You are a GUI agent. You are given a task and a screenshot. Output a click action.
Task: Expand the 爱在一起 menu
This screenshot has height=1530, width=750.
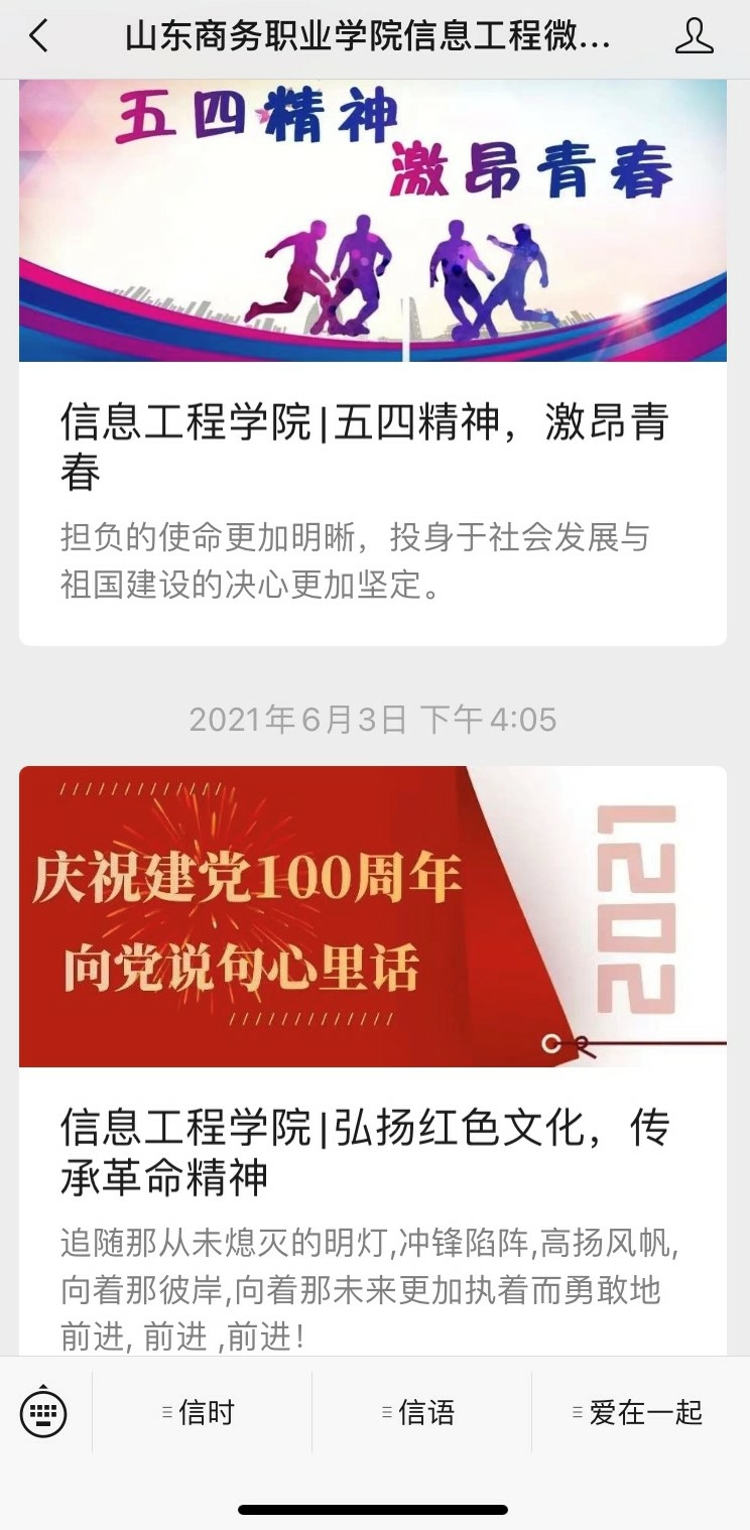click(x=640, y=1412)
